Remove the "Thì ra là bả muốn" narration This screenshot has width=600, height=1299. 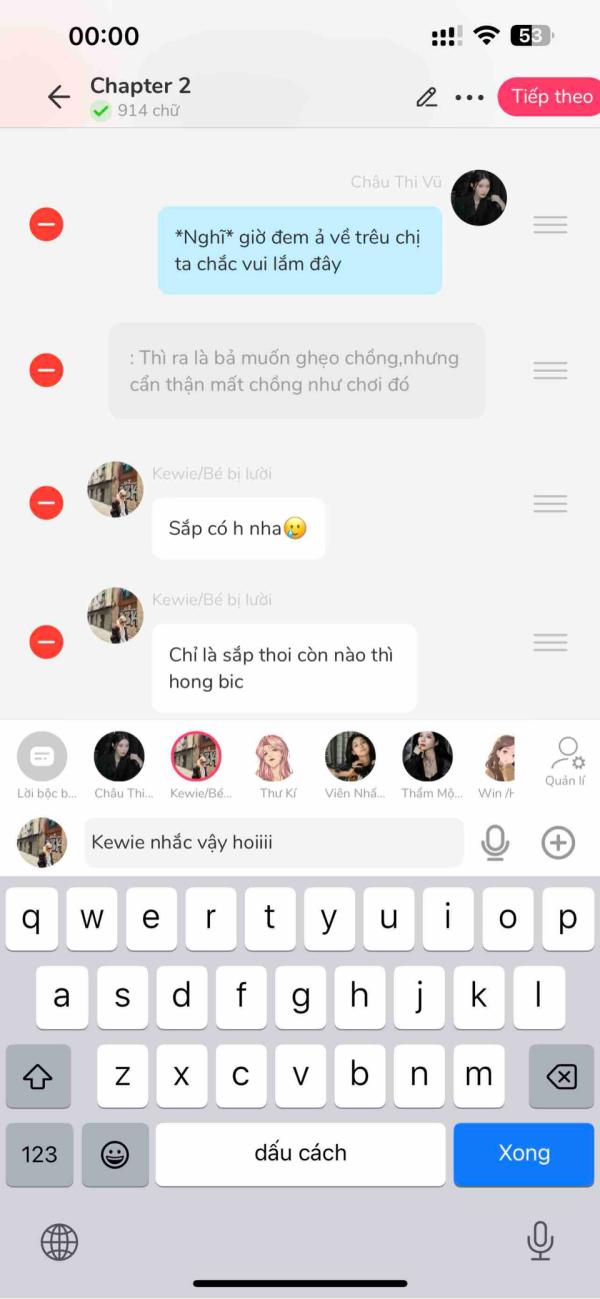point(46,370)
